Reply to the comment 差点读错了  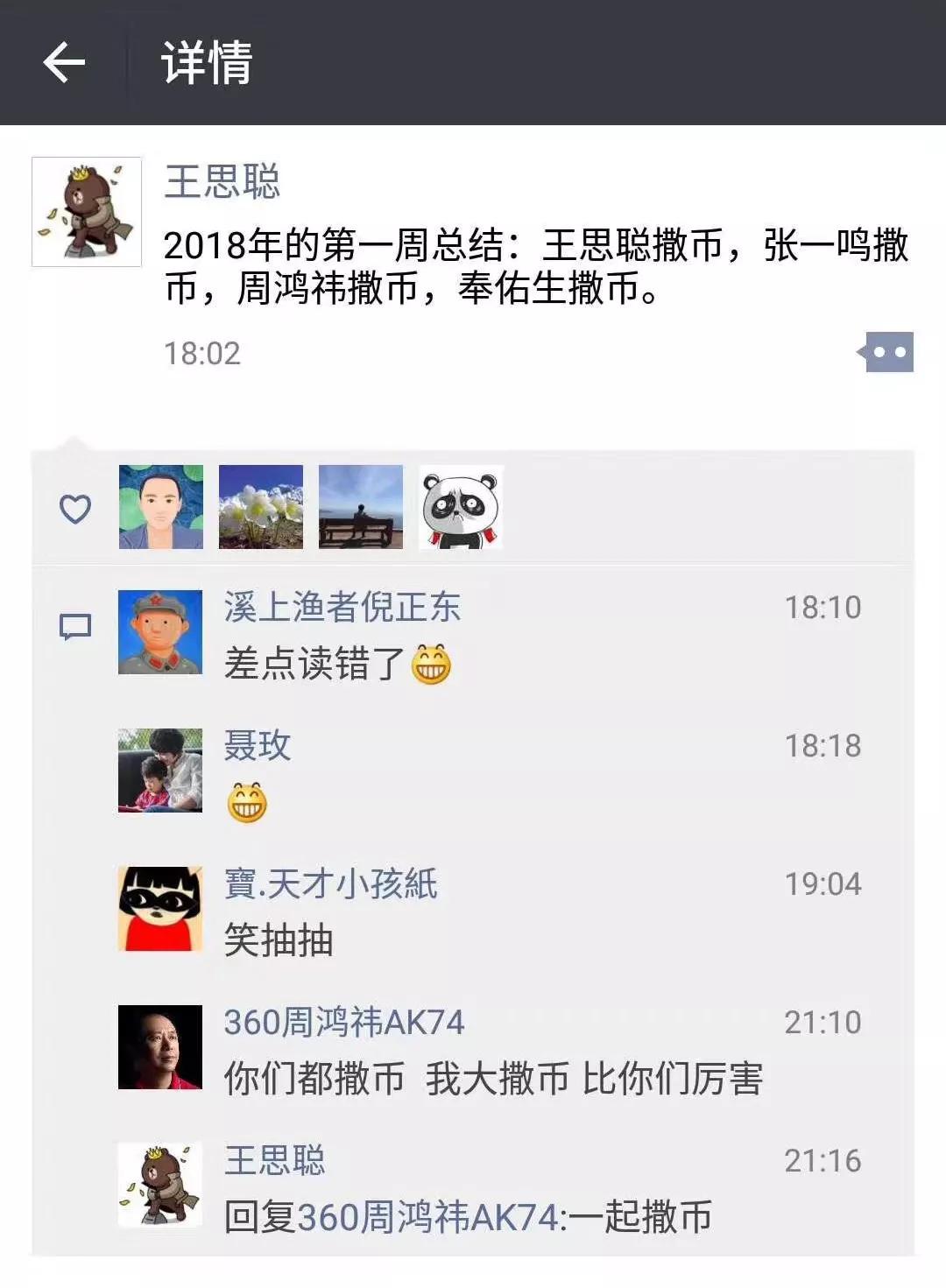pyautogui.click(x=315, y=665)
